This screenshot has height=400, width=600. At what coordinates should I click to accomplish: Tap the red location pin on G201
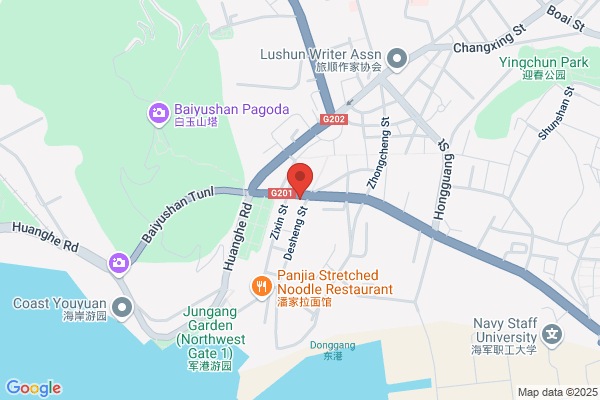pos(300,180)
